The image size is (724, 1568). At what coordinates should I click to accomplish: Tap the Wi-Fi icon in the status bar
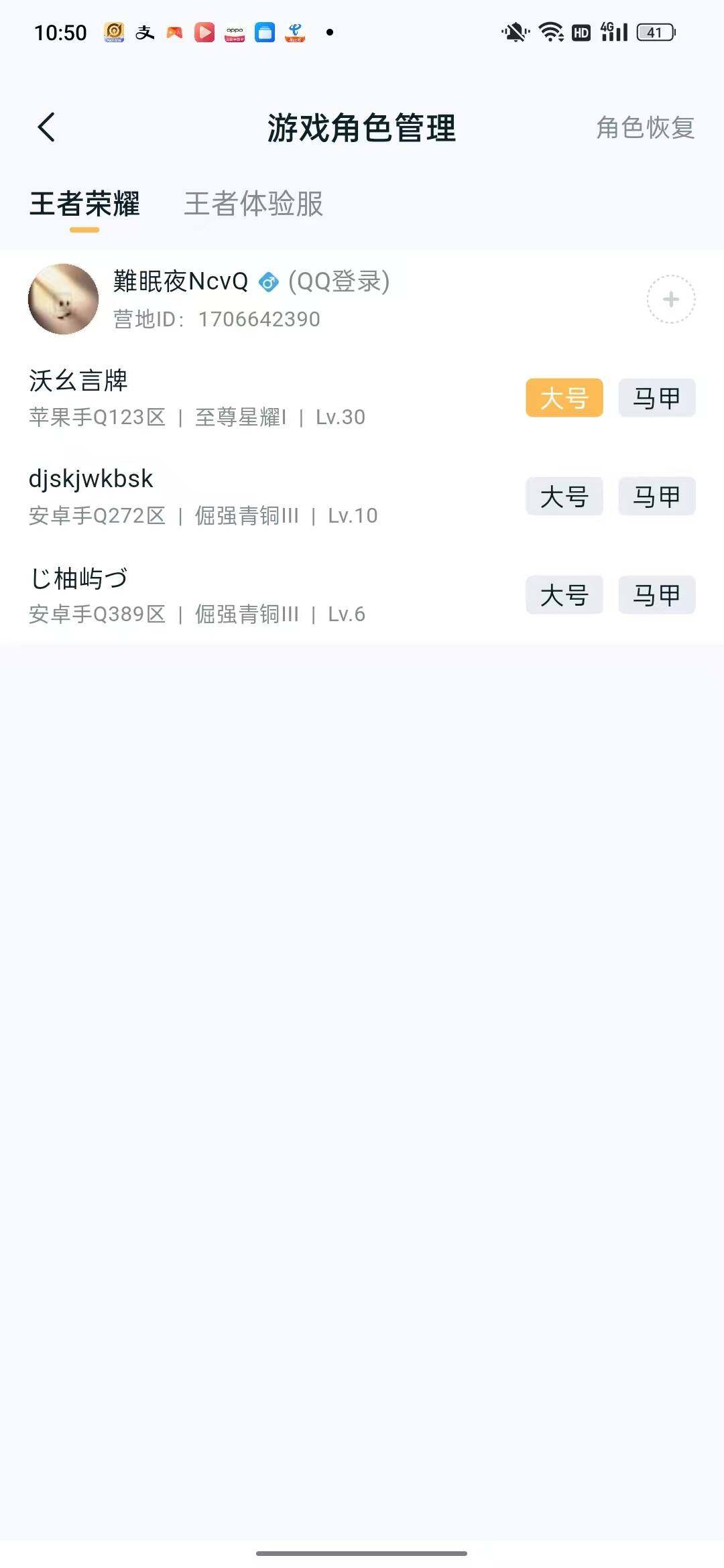pyautogui.click(x=551, y=31)
